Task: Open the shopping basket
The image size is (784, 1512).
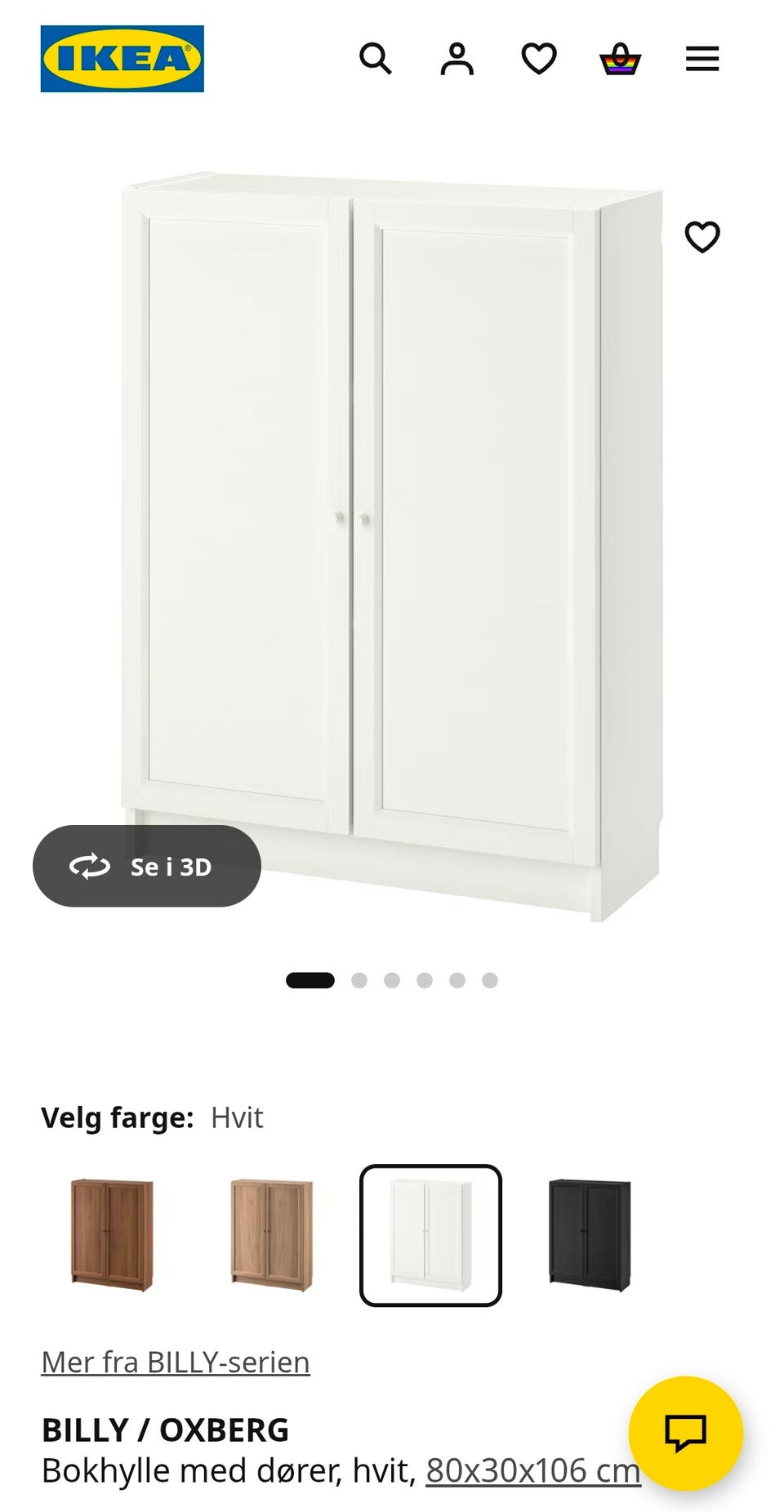Action: click(621, 59)
